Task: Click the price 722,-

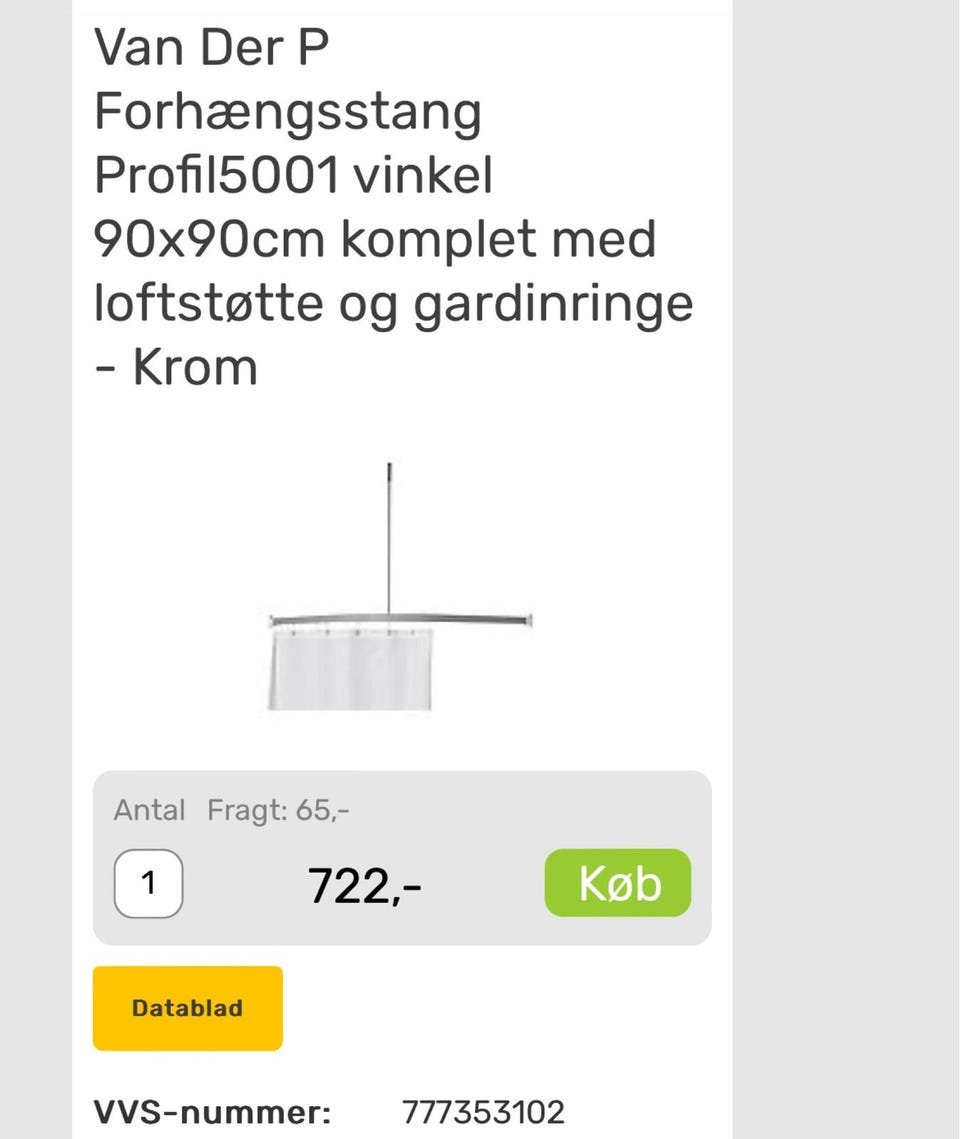Action: pos(363,884)
